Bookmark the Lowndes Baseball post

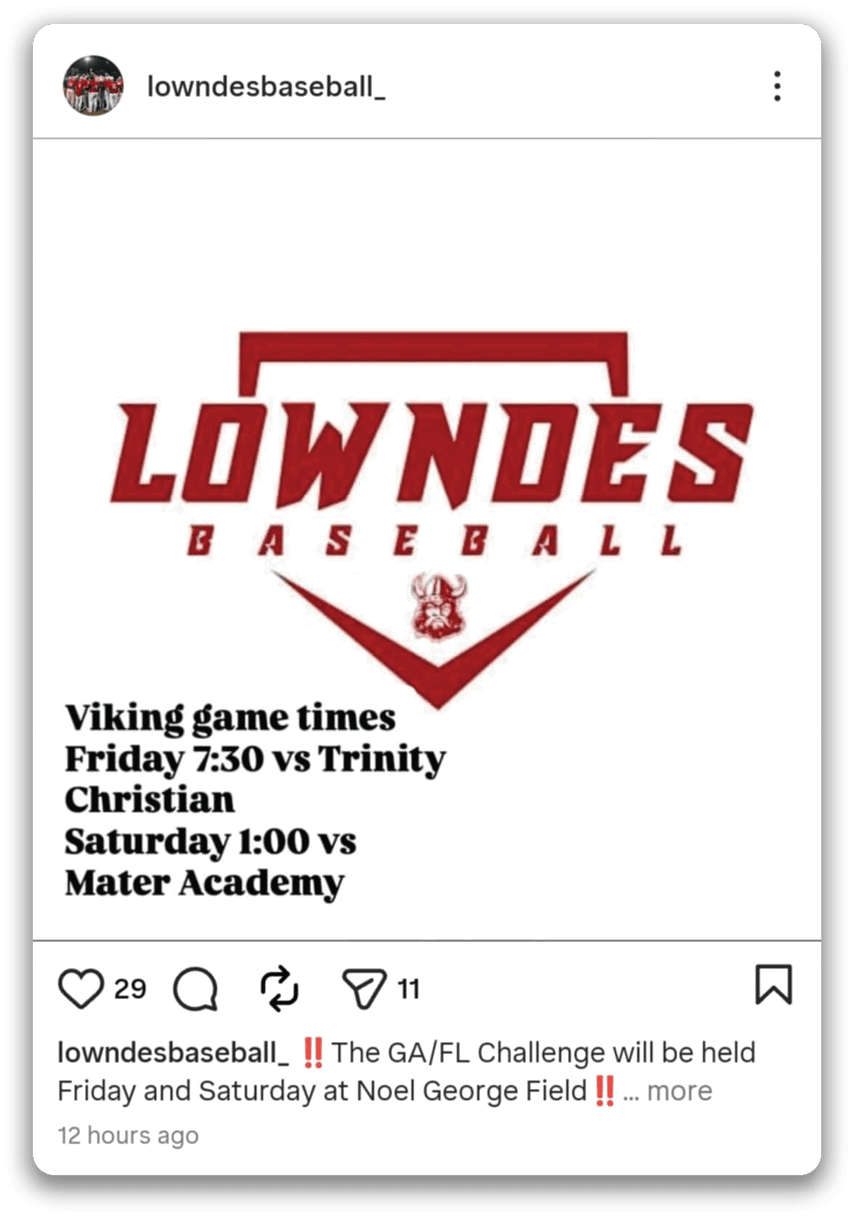click(773, 985)
